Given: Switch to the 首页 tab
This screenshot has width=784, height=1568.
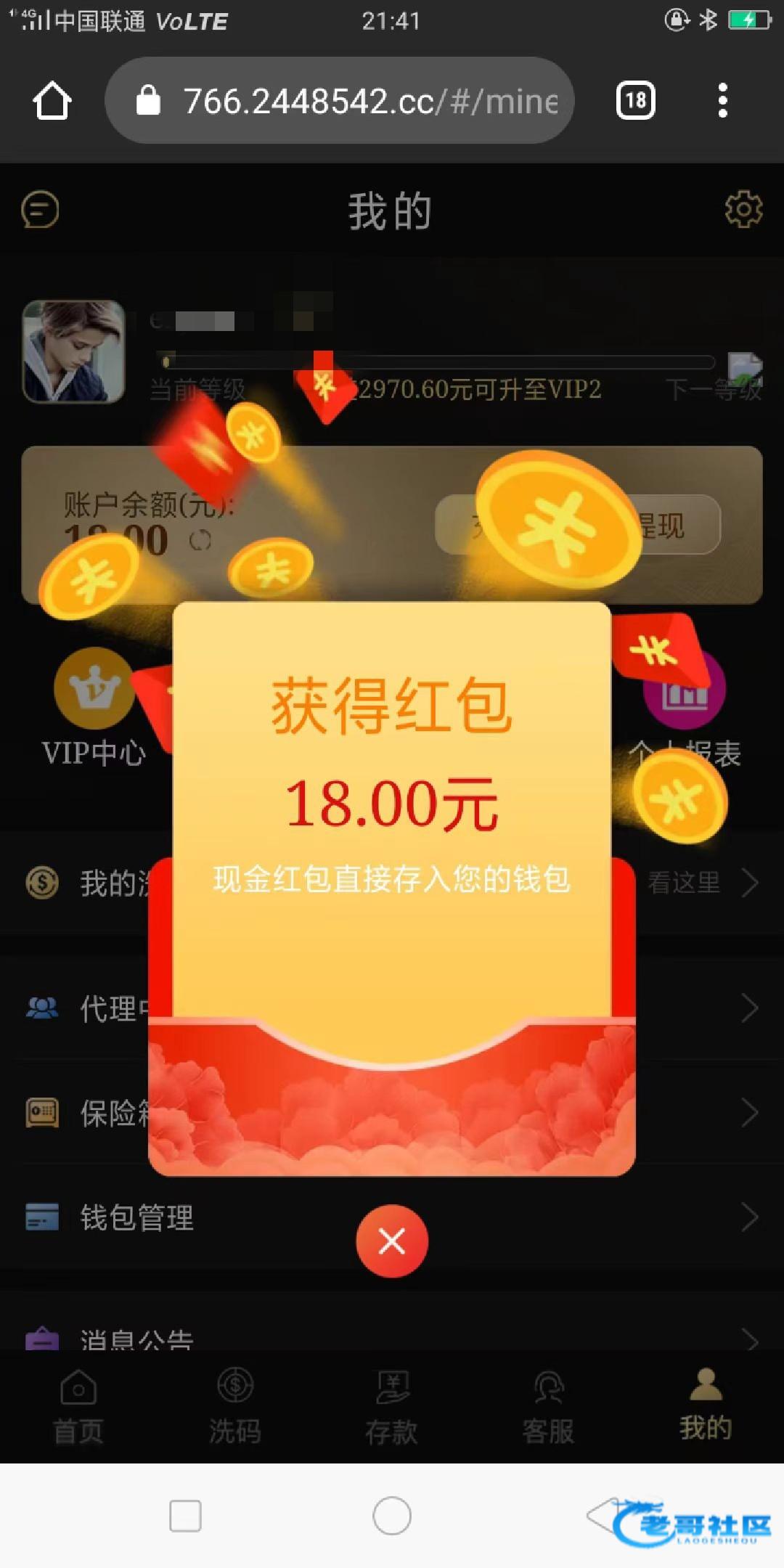Looking at the screenshot, I should [78, 1406].
